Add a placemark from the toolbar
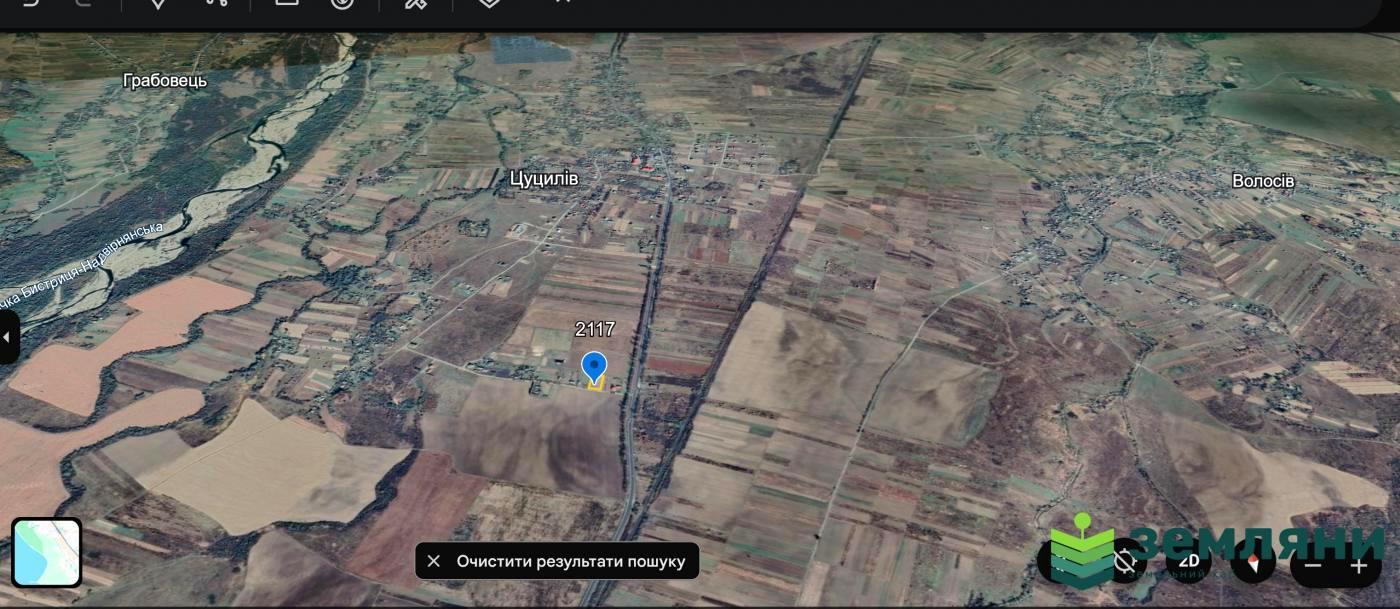 157,3
